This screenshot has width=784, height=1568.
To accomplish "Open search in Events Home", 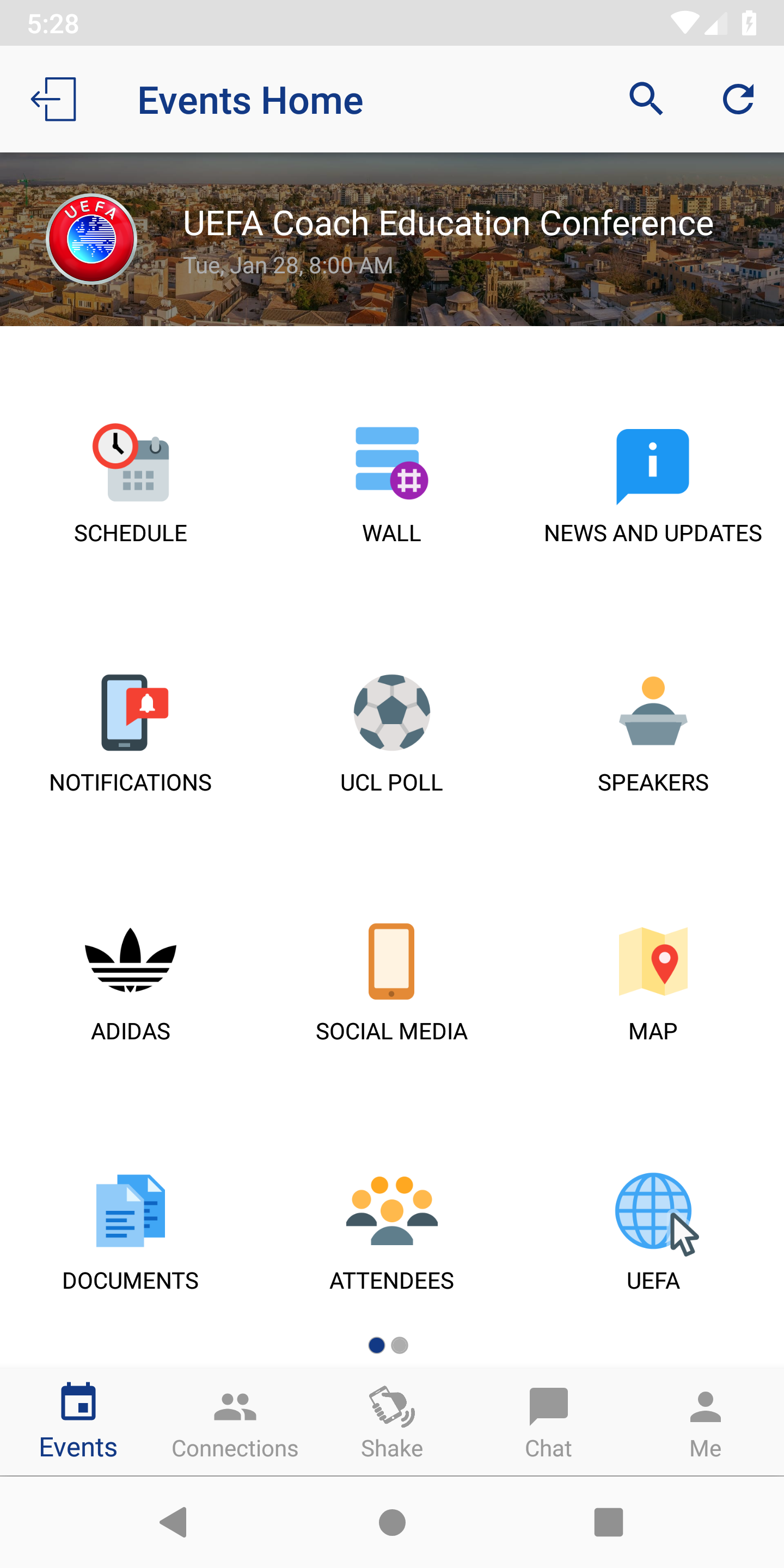I will tap(646, 99).
